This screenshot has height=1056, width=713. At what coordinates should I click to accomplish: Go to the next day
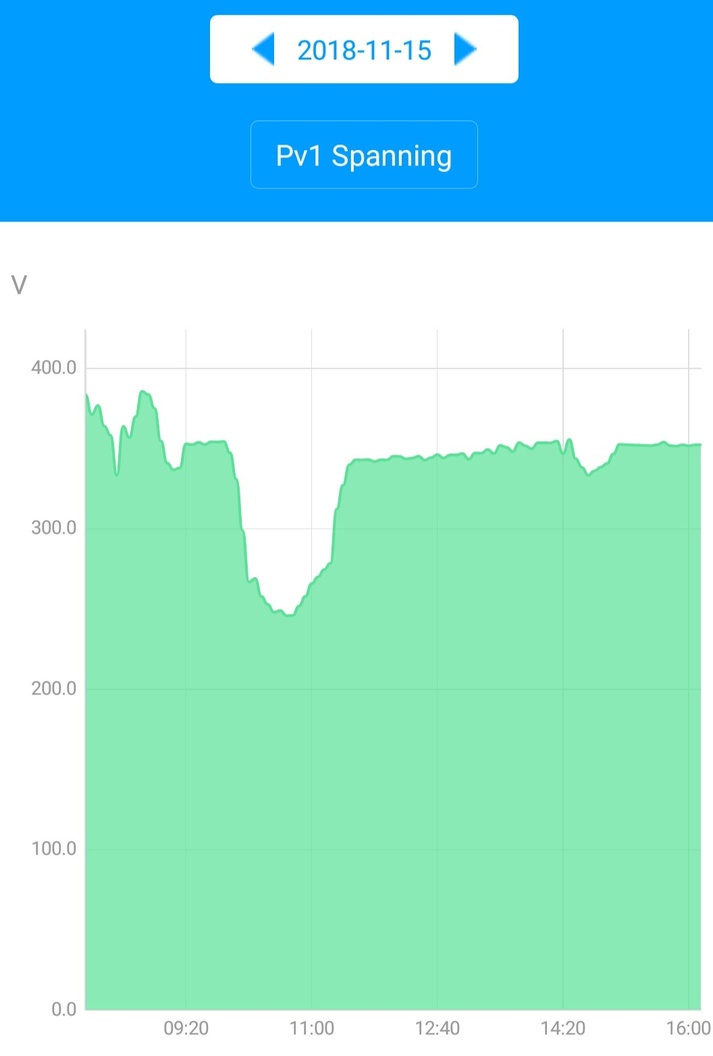pyautogui.click(x=465, y=49)
